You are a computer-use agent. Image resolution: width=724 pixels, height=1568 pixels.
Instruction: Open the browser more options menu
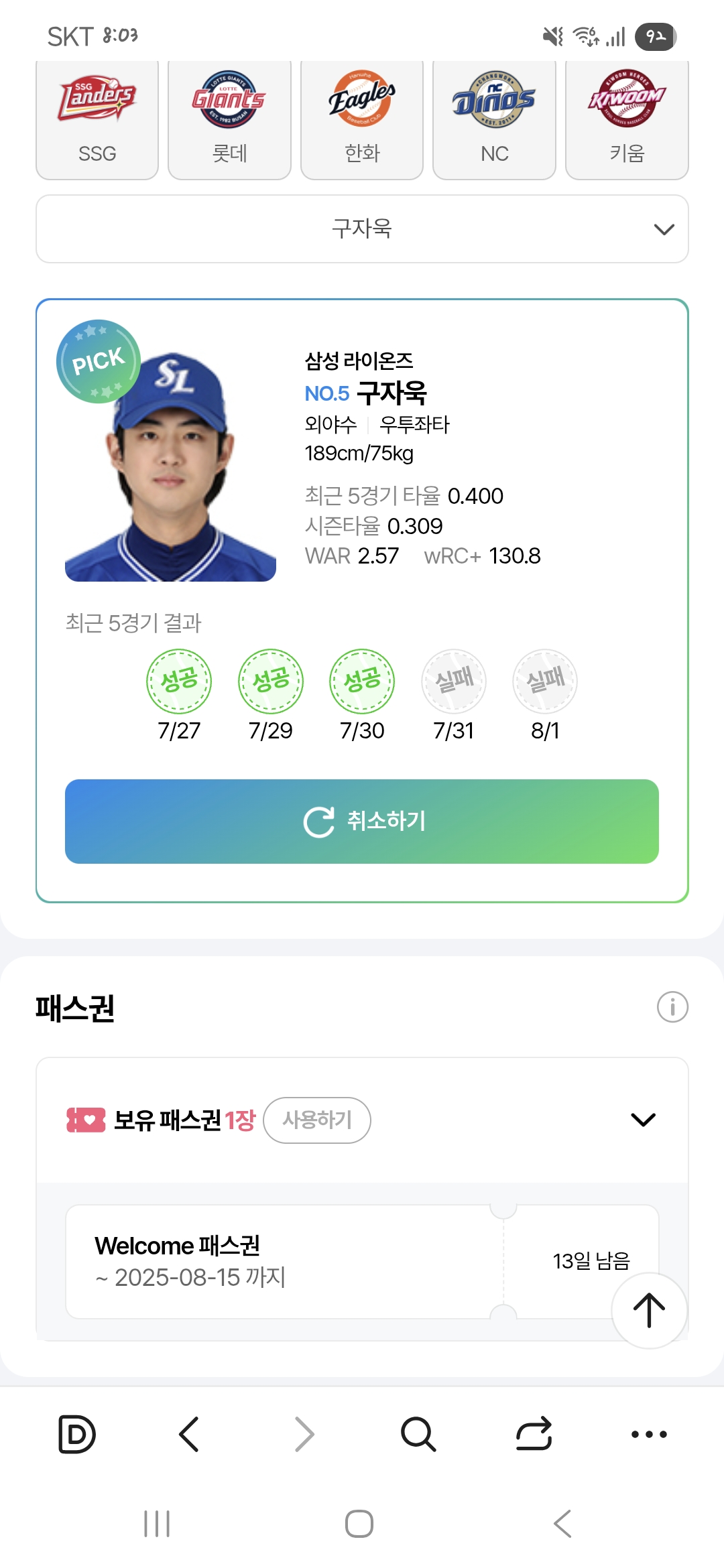pyautogui.click(x=649, y=1435)
